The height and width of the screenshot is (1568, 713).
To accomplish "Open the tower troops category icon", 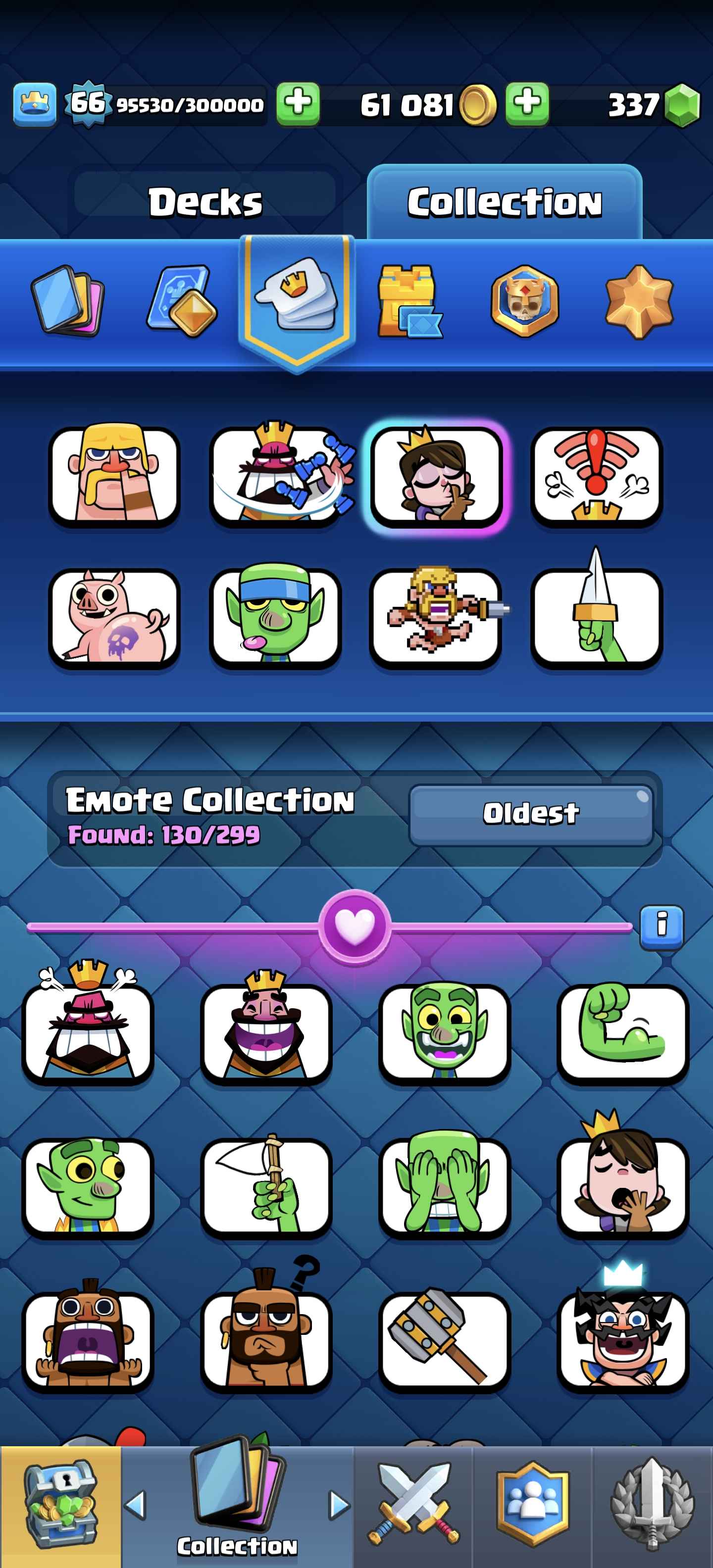I will point(409,300).
